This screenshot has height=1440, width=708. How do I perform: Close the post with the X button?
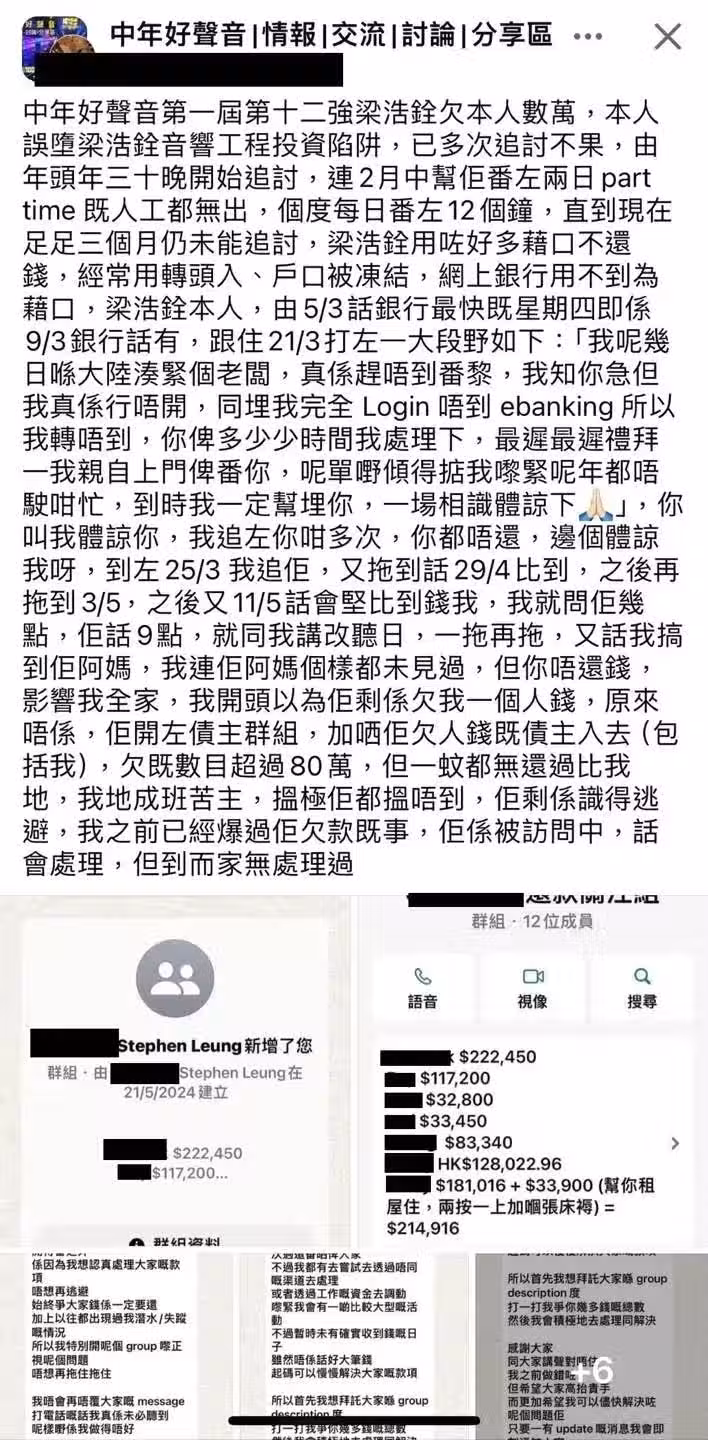click(x=667, y=37)
